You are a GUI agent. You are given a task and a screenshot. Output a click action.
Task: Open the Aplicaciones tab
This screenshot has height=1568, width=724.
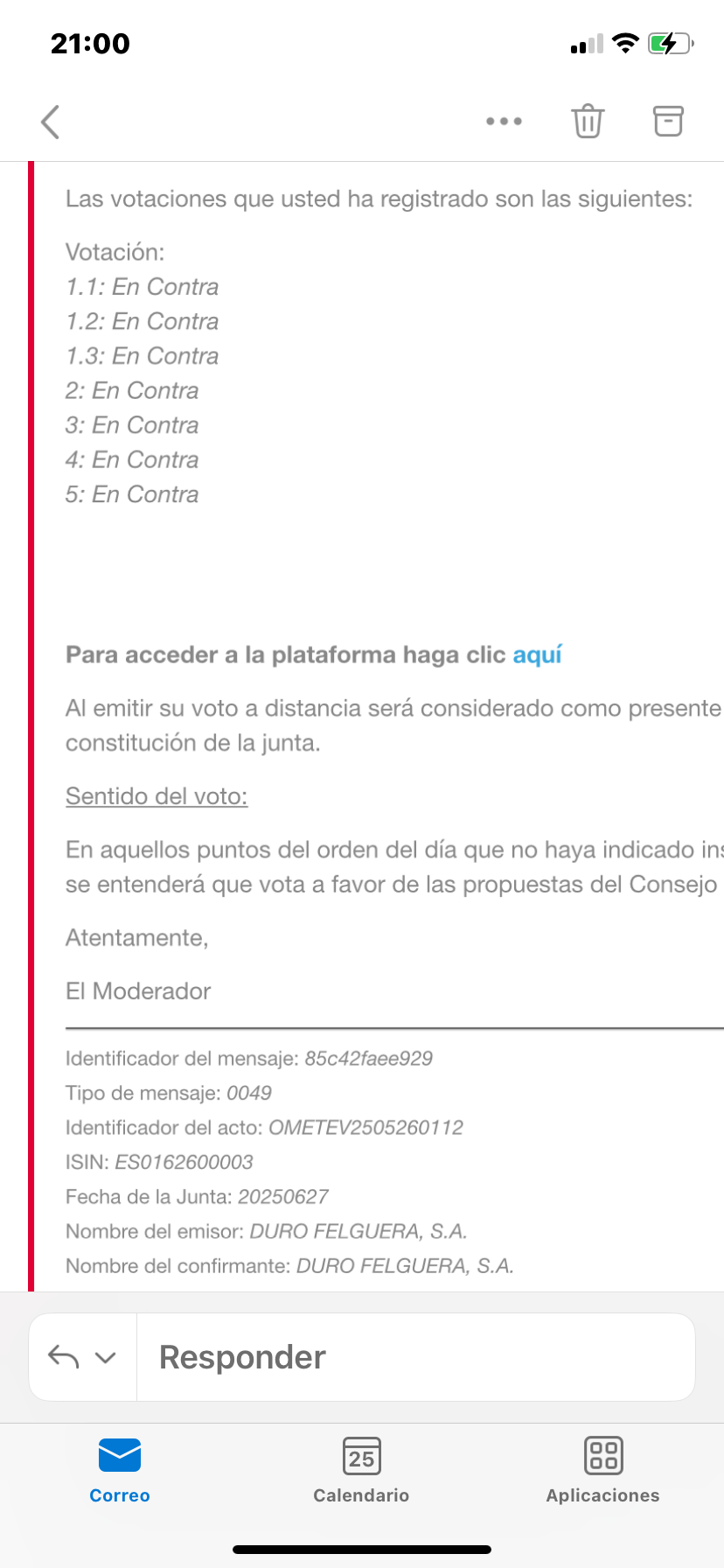click(602, 1470)
